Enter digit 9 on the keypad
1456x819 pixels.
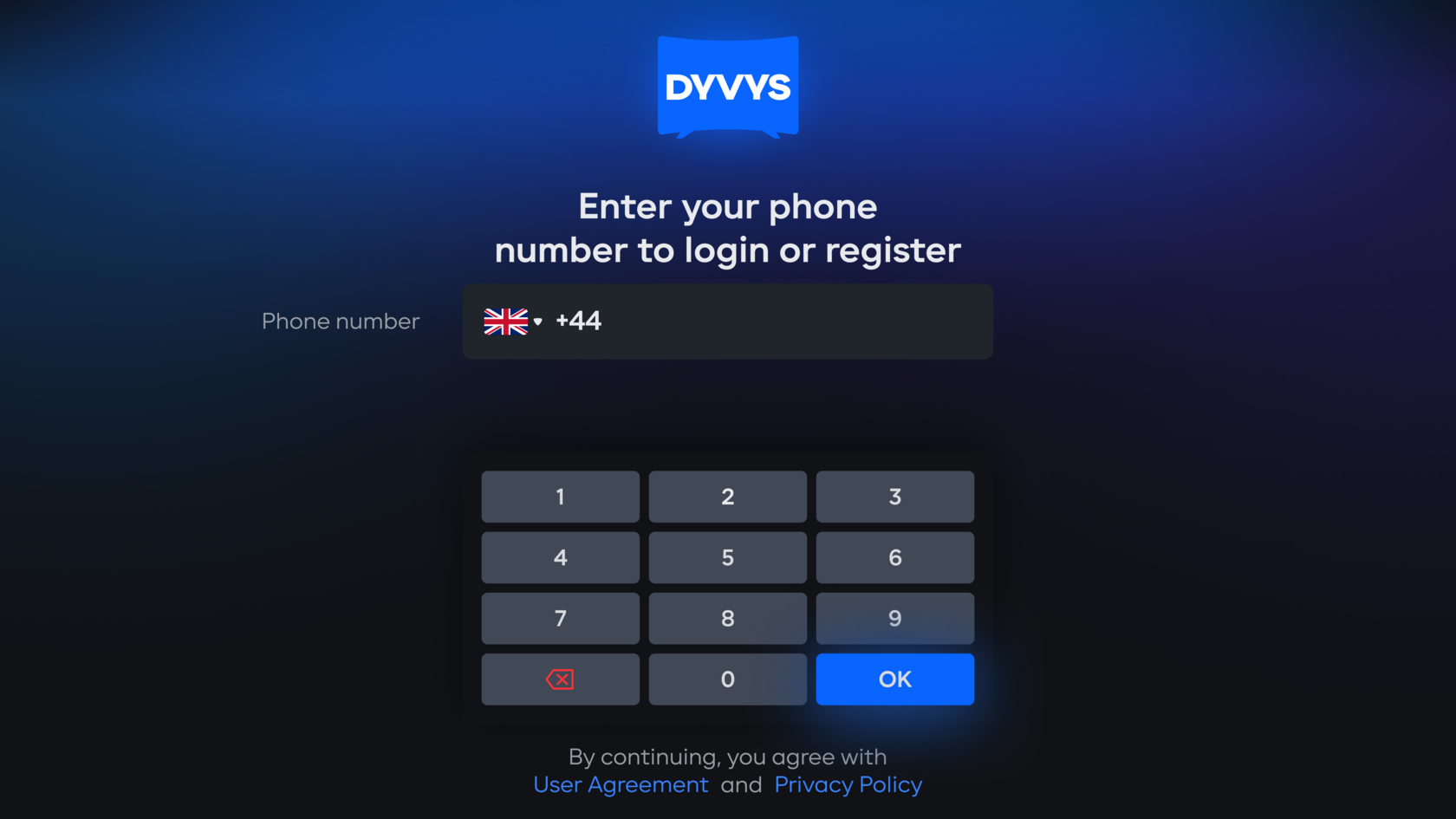[x=894, y=618]
